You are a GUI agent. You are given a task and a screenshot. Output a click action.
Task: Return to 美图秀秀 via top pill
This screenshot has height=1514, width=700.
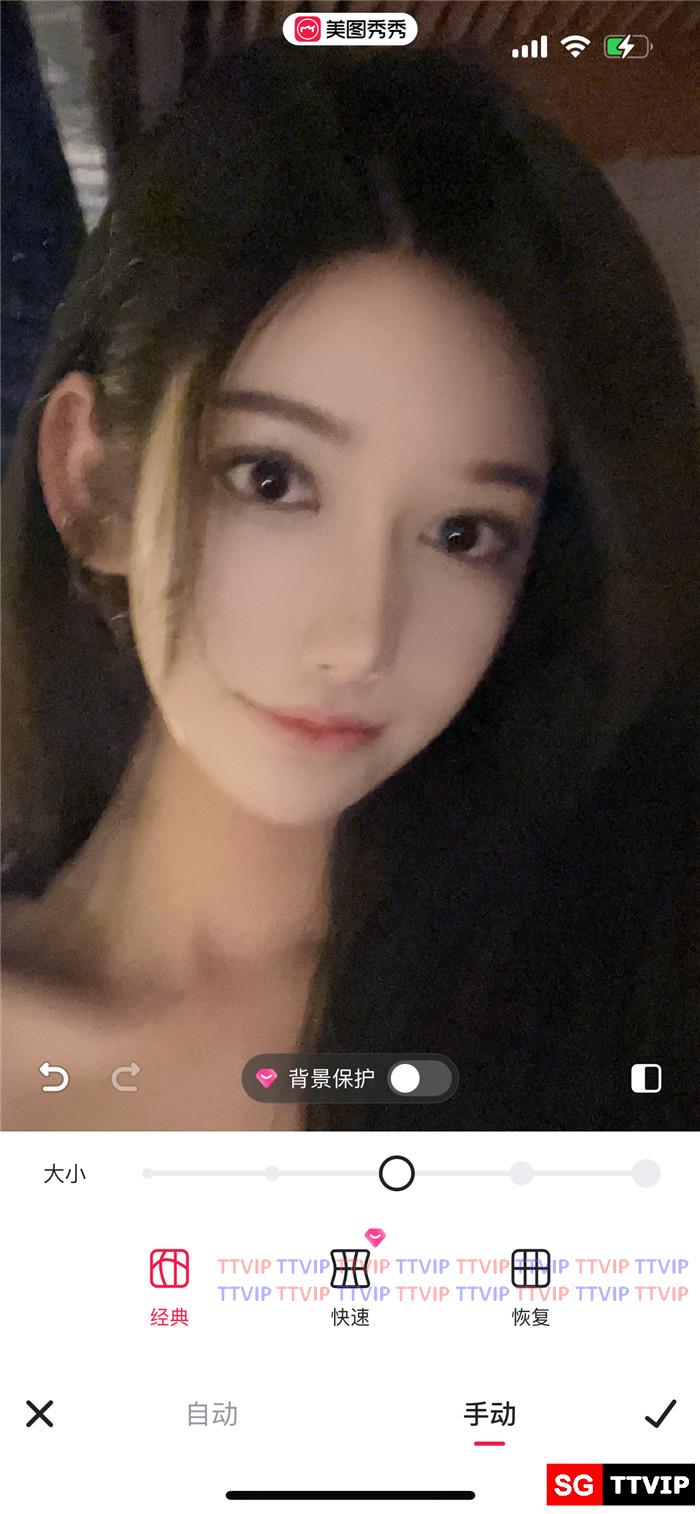pyautogui.click(x=350, y=29)
